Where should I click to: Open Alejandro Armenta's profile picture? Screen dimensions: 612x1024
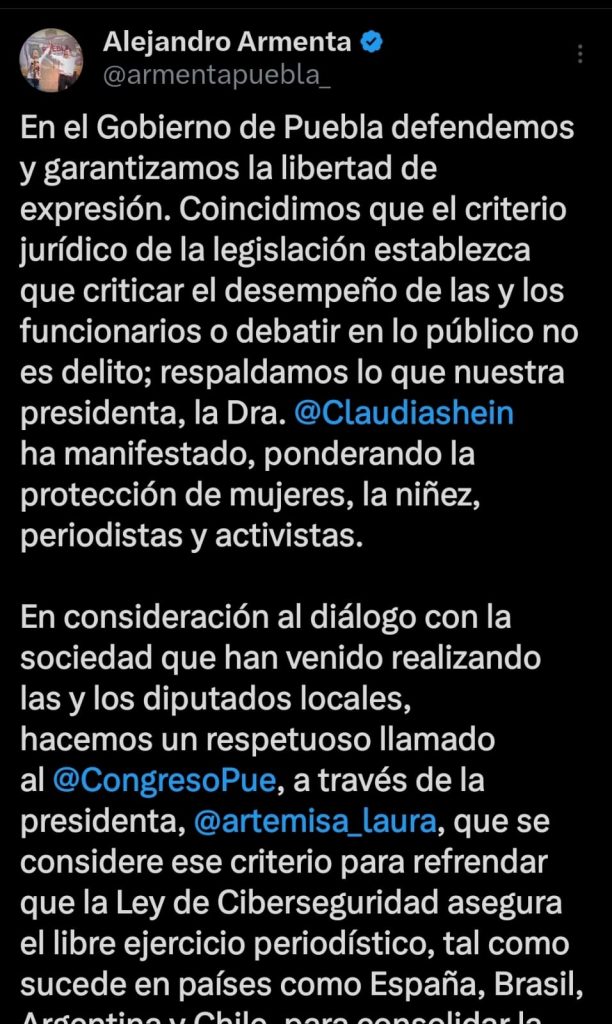pyautogui.click(x=51, y=59)
